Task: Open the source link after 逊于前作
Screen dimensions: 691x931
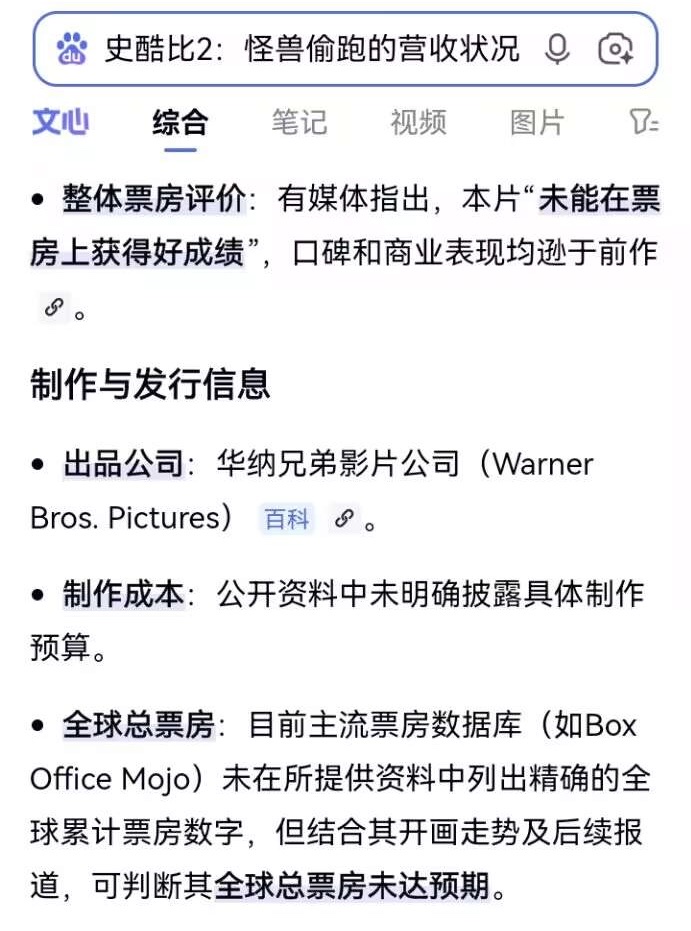Action: pyautogui.click(x=53, y=308)
